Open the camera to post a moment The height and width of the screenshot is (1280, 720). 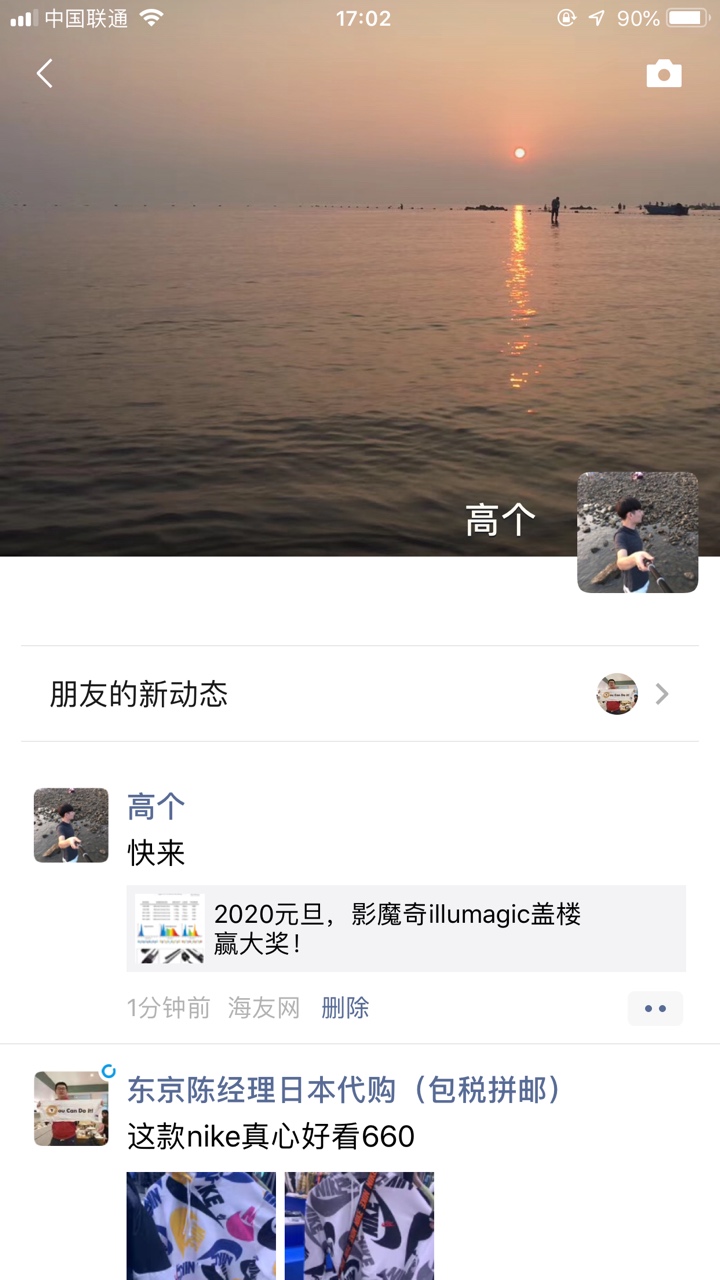pyautogui.click(x=664, y=74)
